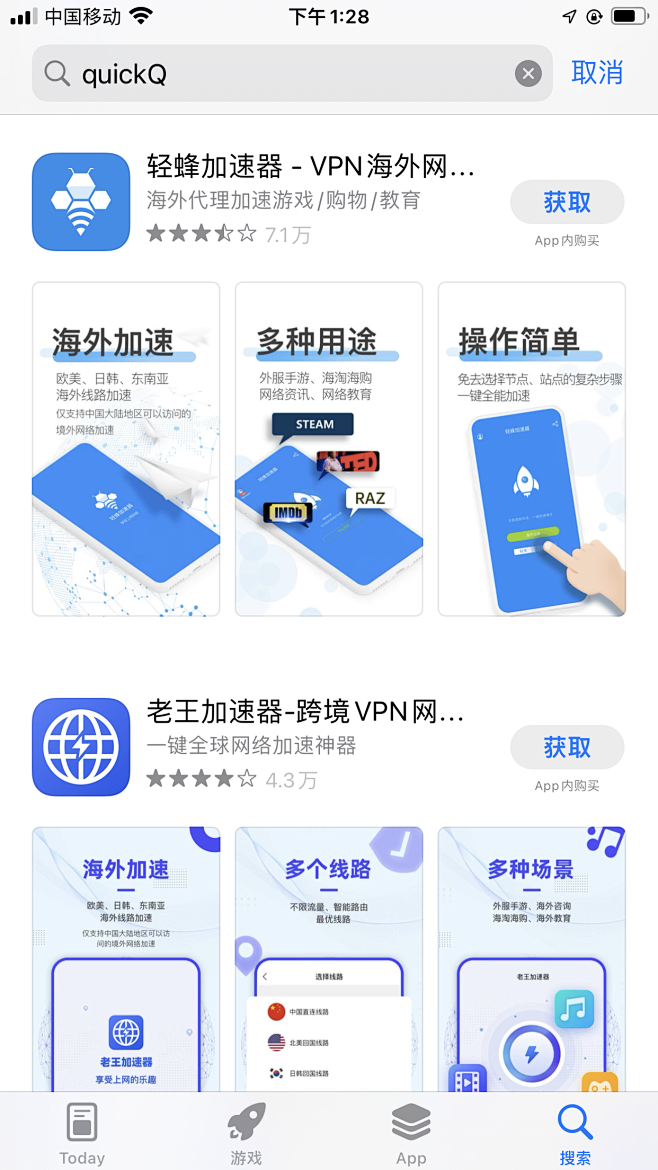Select the 搜索 tab
This screenshot has width=658, height=1170.
[575, 1133]
